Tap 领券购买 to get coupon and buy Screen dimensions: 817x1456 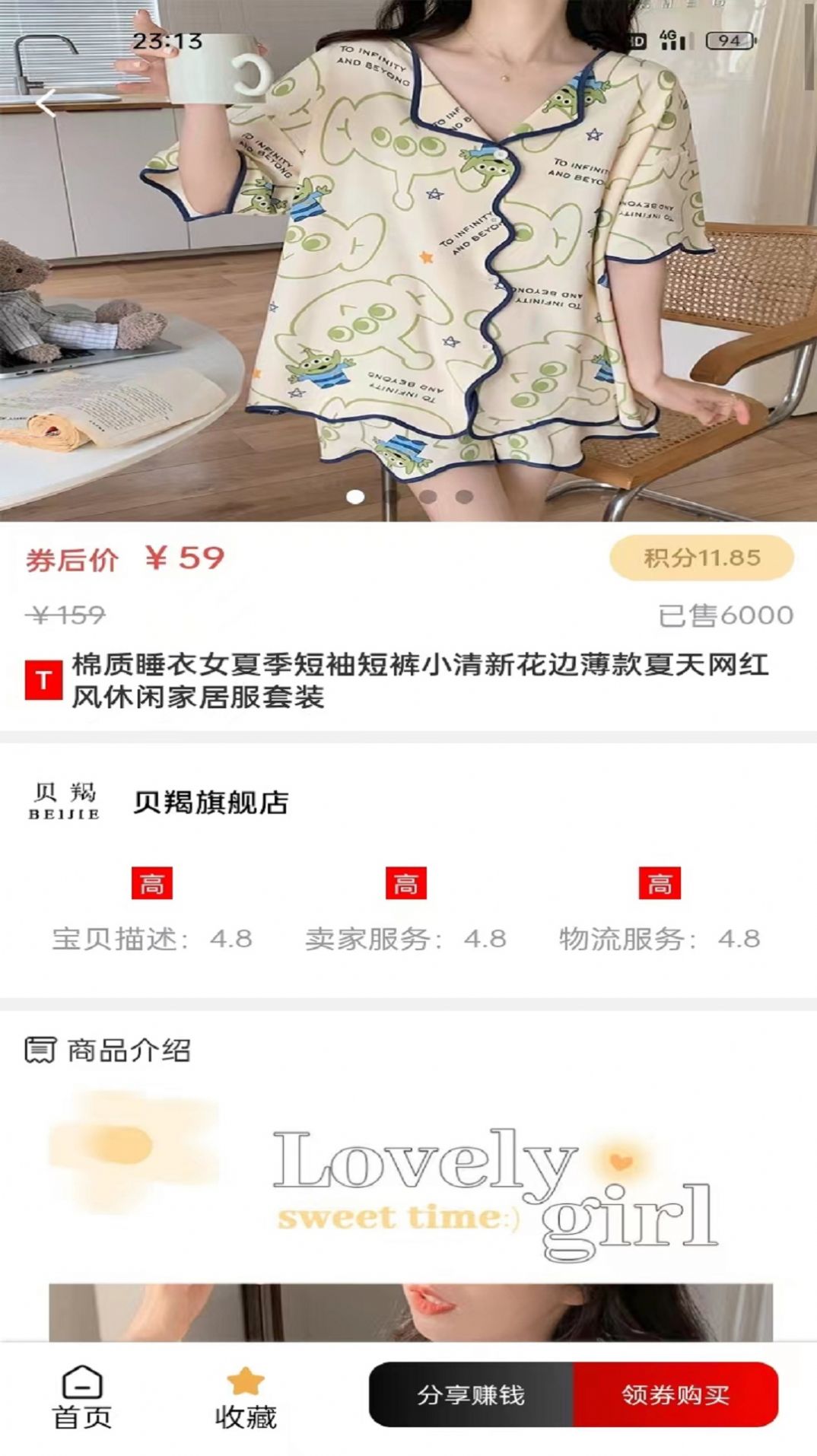click(x=676, y=1394)
